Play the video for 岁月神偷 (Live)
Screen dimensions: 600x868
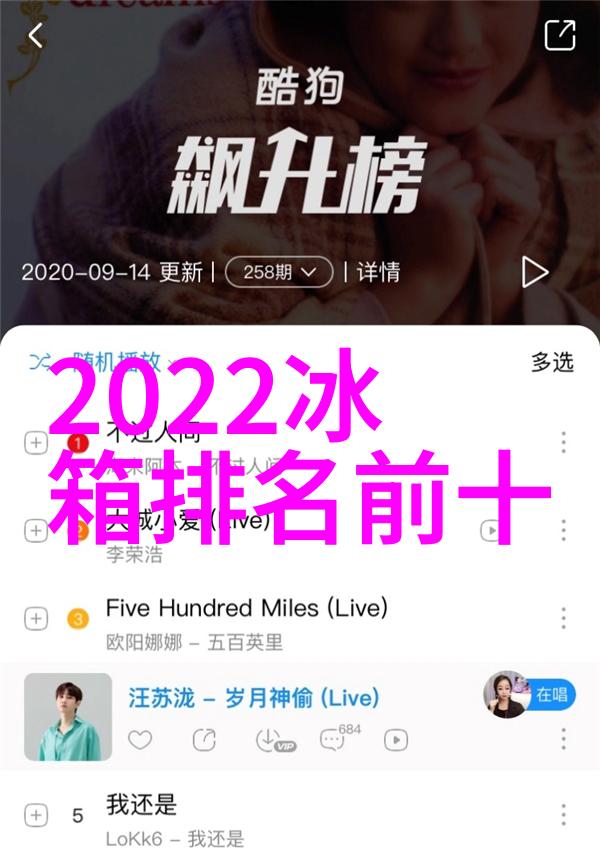pos(396,740)
